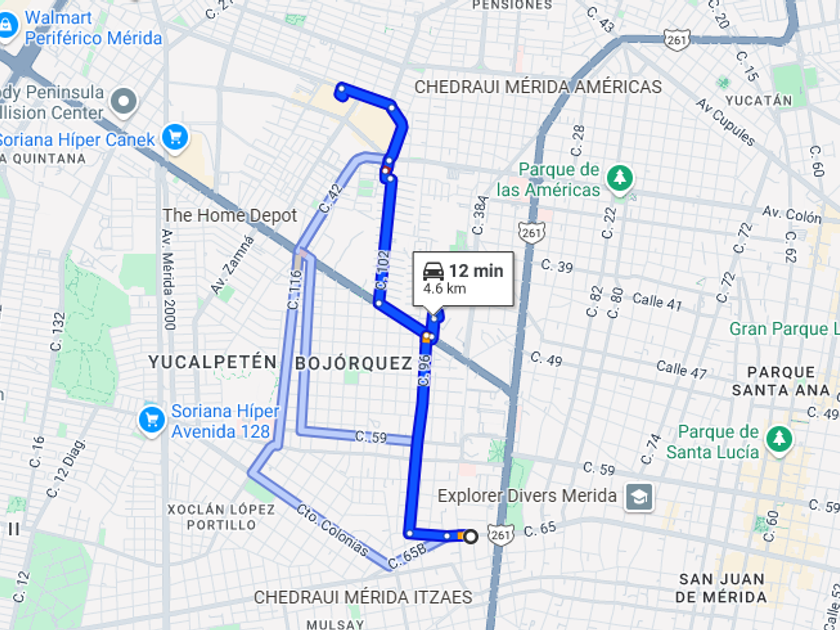840x630 pixels.
Task: Open Parque de Santa Lucía marker
Action: [779, 438]
